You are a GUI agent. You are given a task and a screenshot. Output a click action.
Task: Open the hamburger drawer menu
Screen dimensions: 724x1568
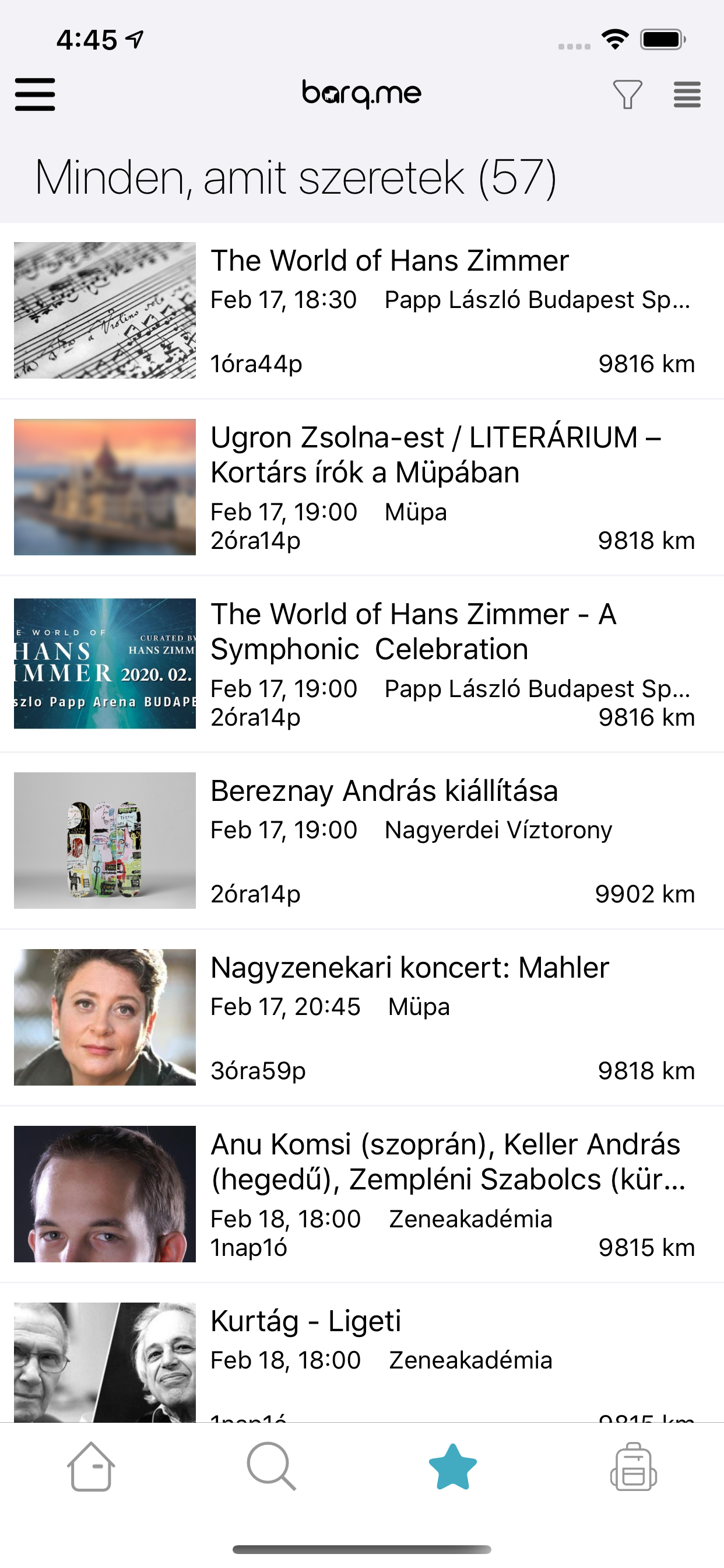[x=36, y=94]
